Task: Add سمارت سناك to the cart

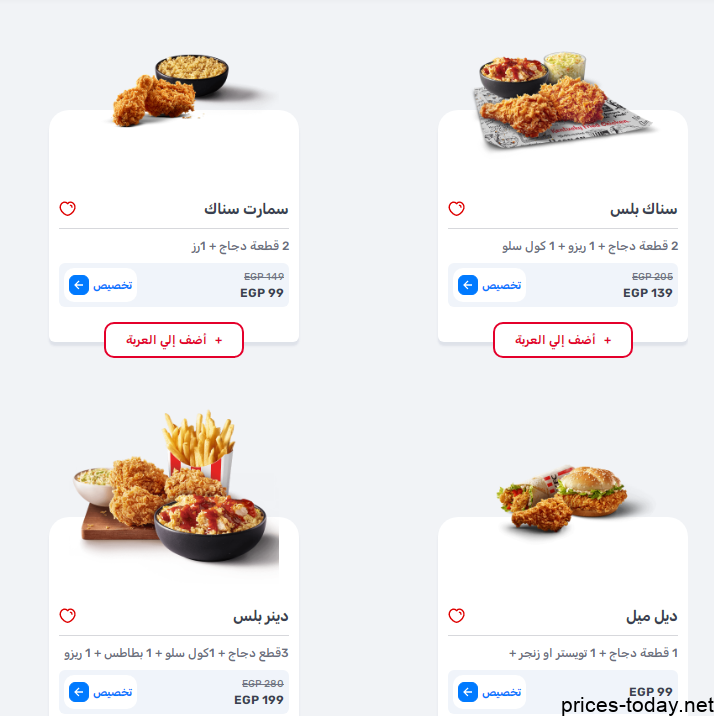Action: pyautogui.click(x=174, y=340)
